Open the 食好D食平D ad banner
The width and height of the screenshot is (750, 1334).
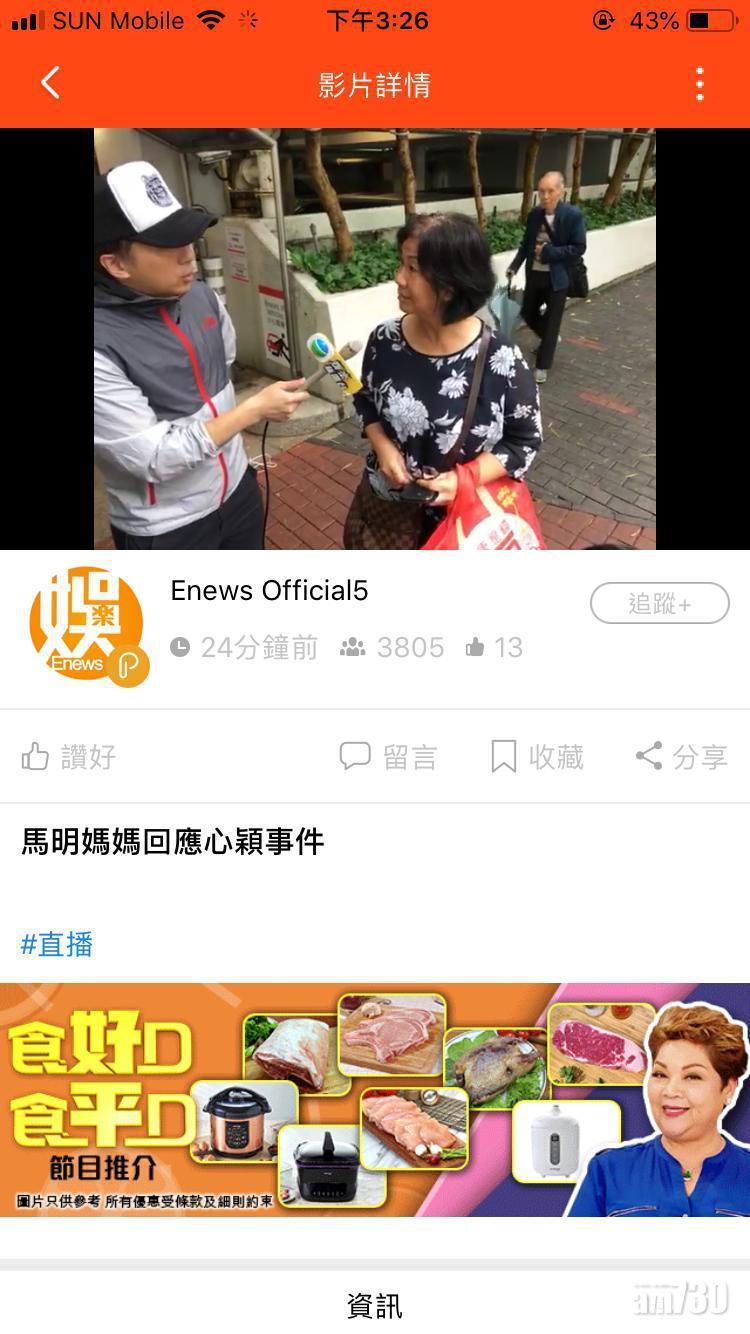click(375, 1099)
